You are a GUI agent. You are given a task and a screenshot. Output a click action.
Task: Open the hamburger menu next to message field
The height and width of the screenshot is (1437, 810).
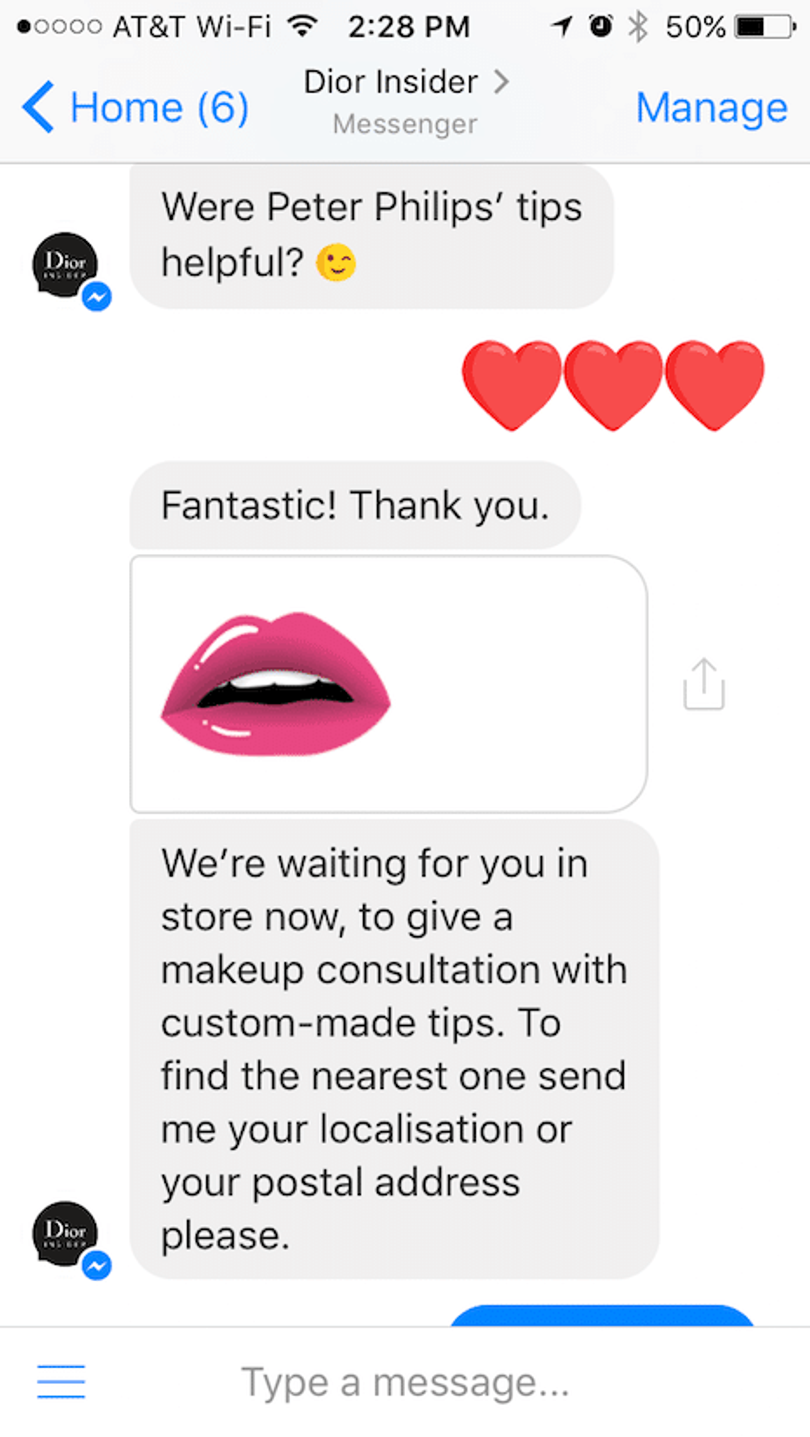[x=60, y=1381]
